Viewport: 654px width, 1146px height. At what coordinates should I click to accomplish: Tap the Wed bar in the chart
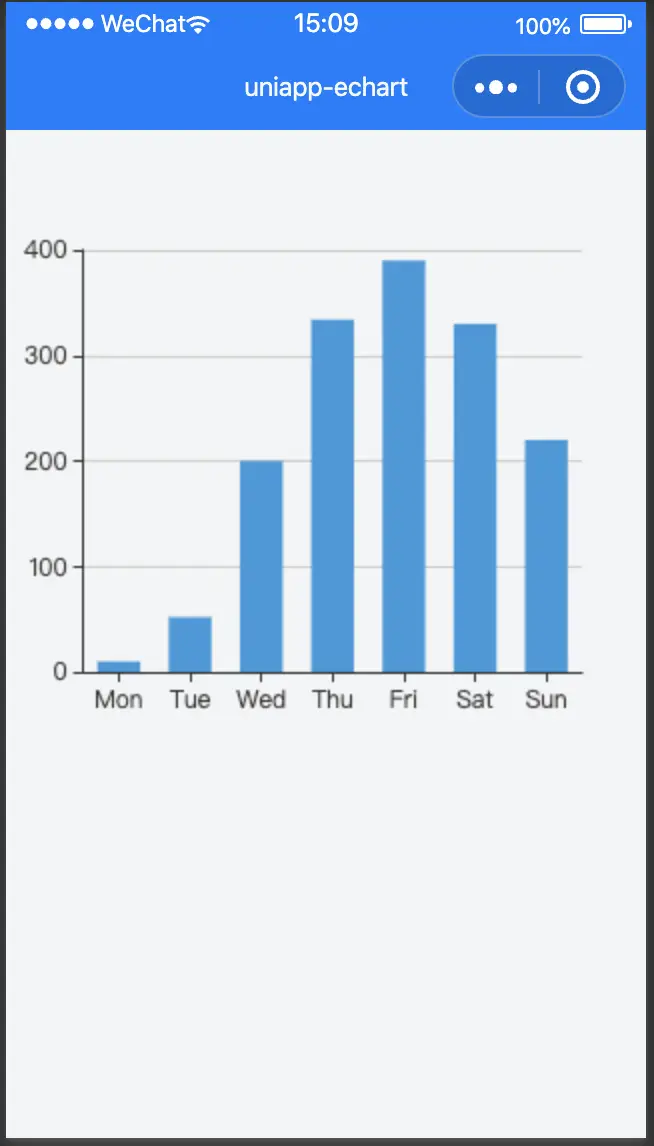[261, 566]
